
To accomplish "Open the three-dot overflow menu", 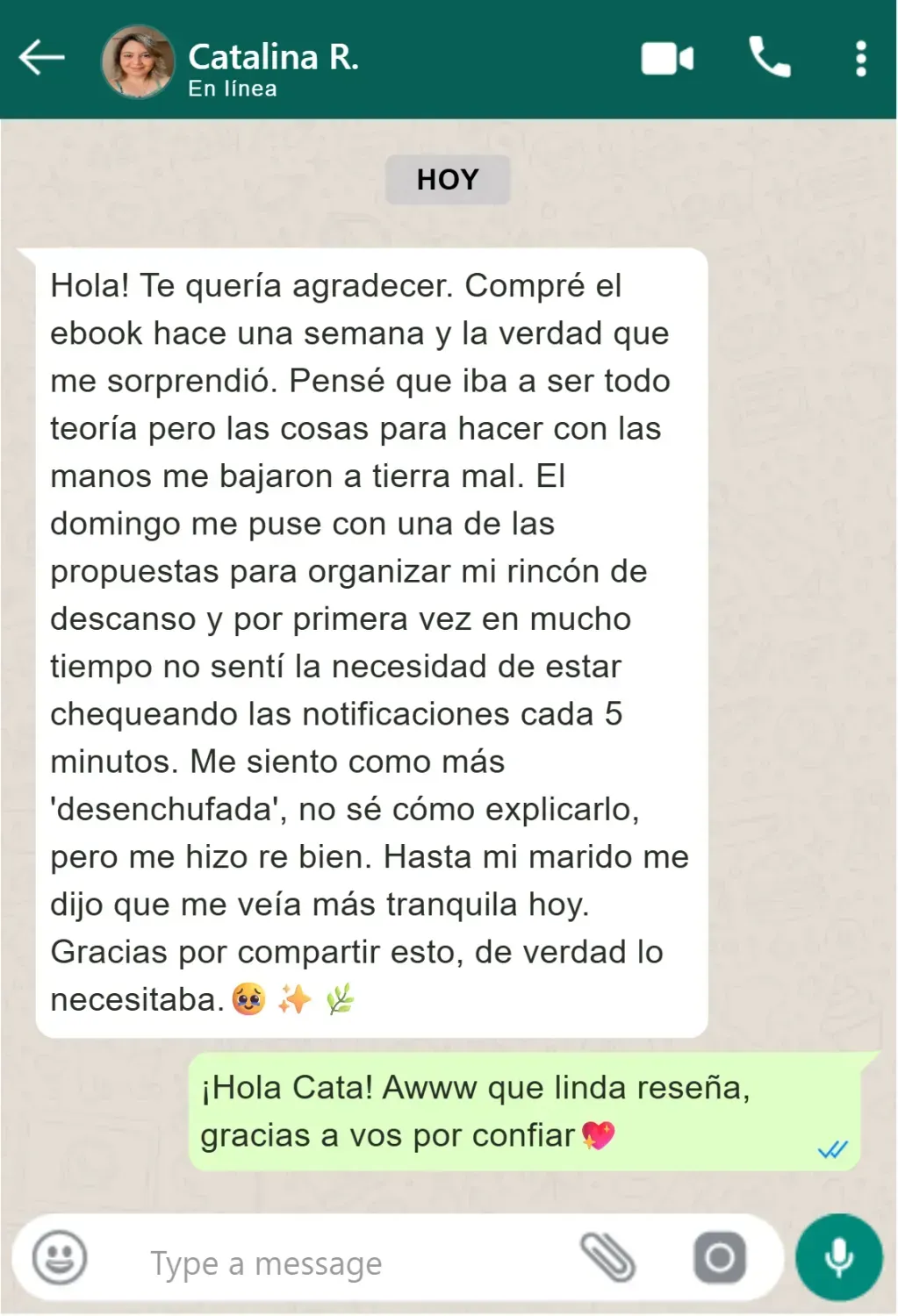I will point(860,59).
